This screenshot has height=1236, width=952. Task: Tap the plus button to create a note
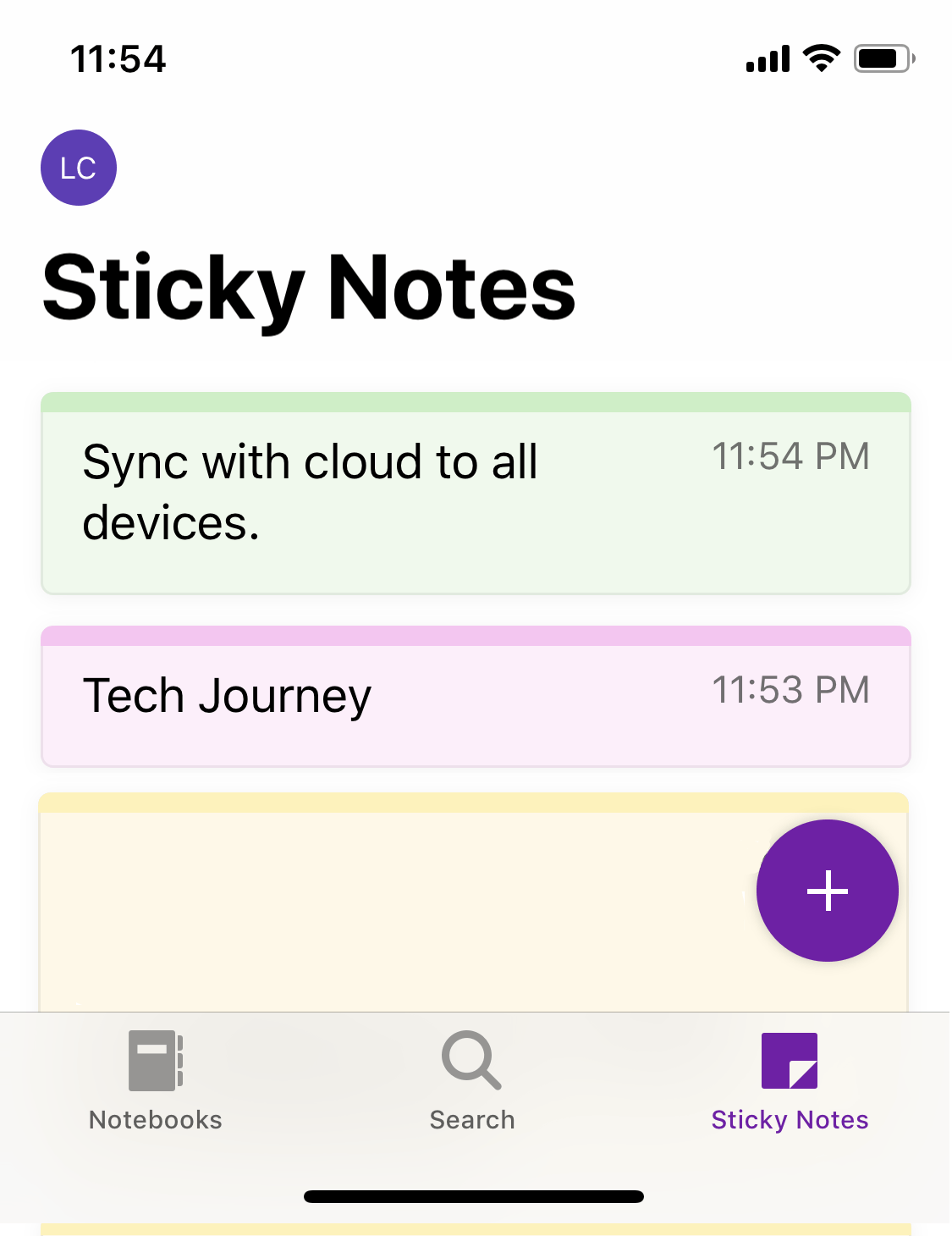(x=827, y=891)
